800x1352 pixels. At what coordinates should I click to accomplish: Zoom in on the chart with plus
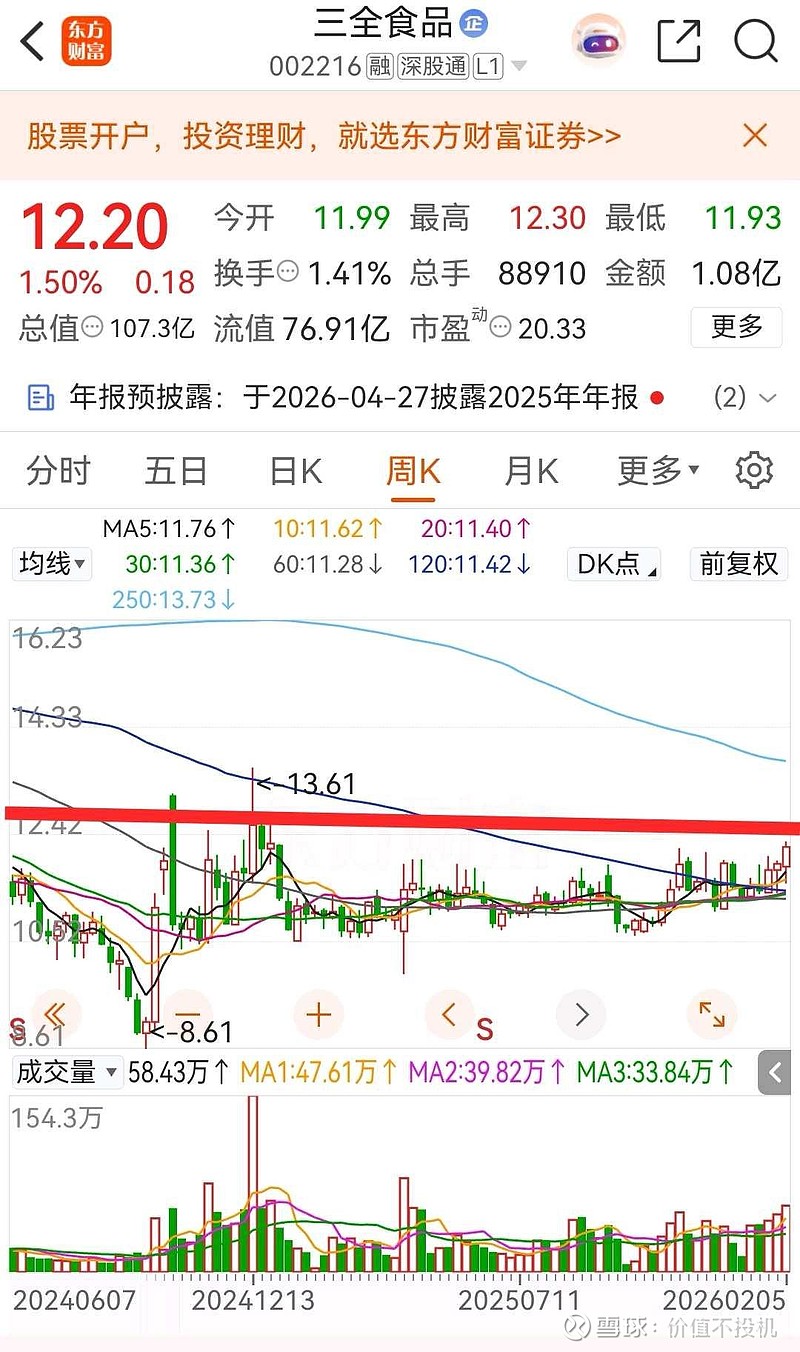[318, 1014]
